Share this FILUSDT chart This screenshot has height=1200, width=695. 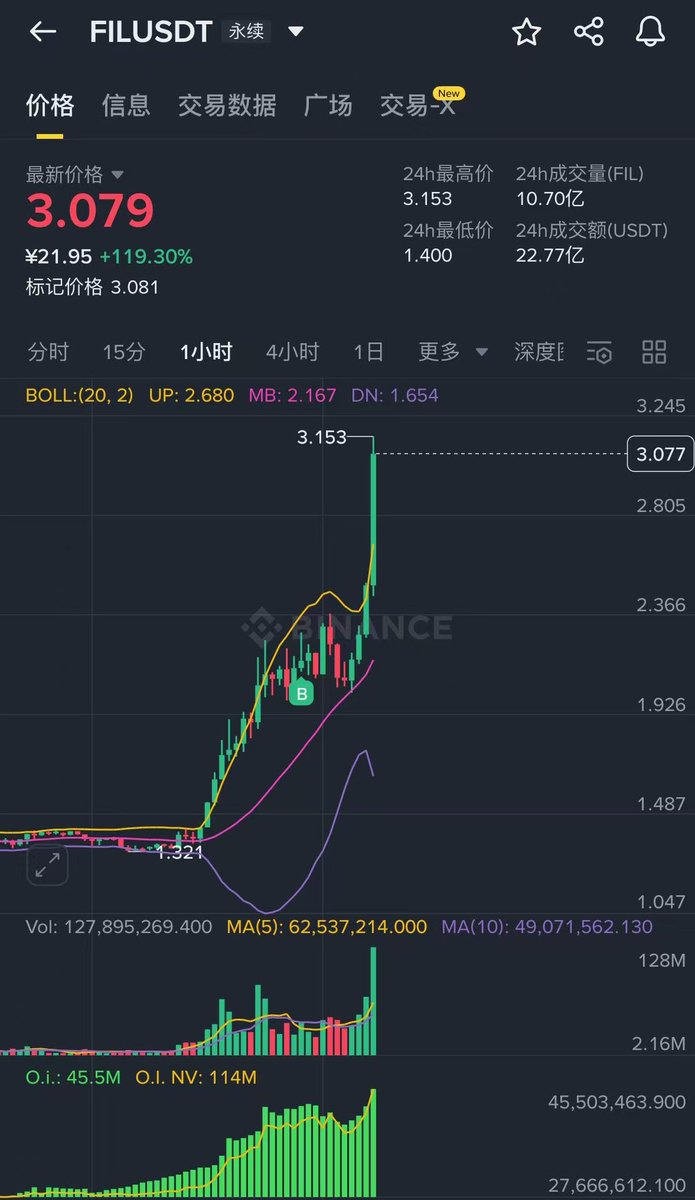click(x=589, y=32)
